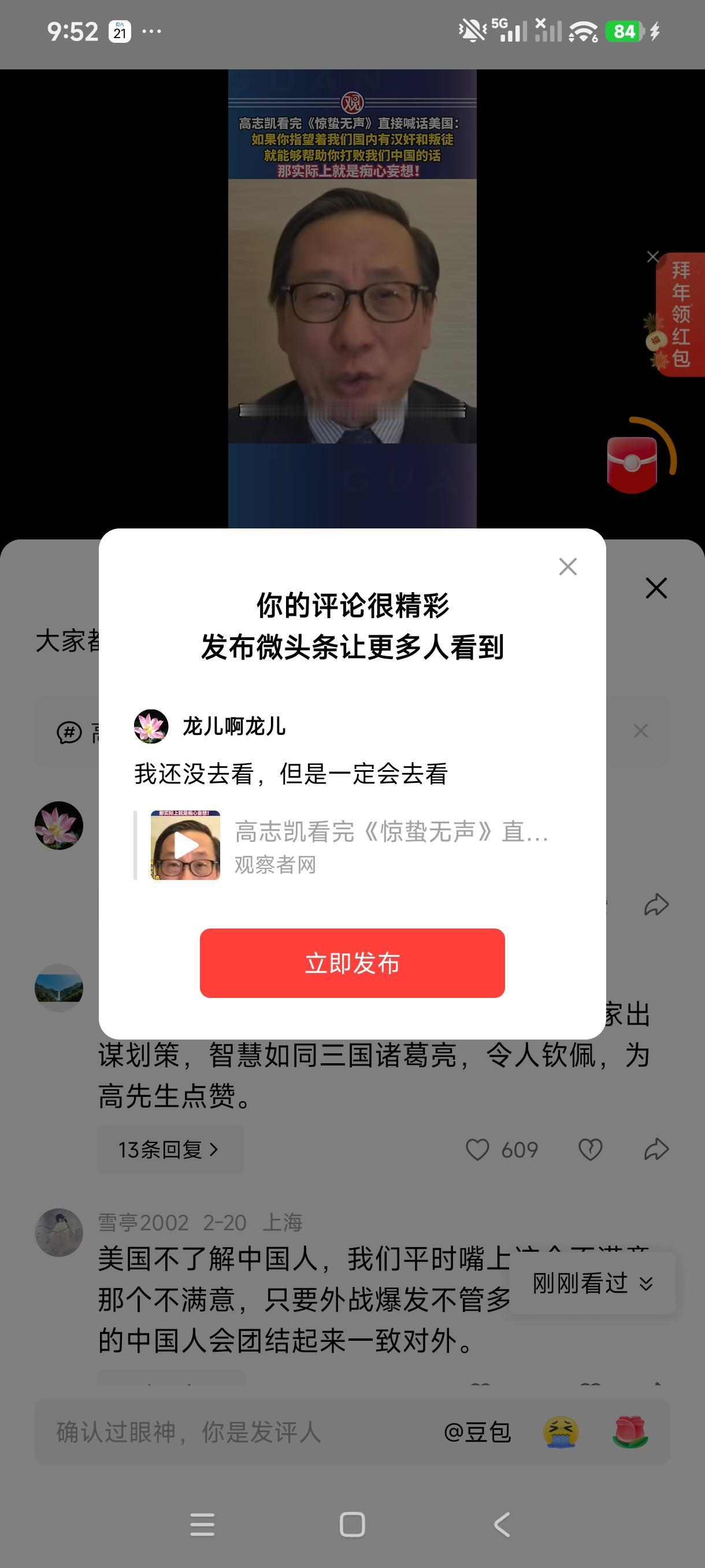
Task: Tap the hashtag topic icon under comments
Action: pyautogui.click(x=69, y=733)
